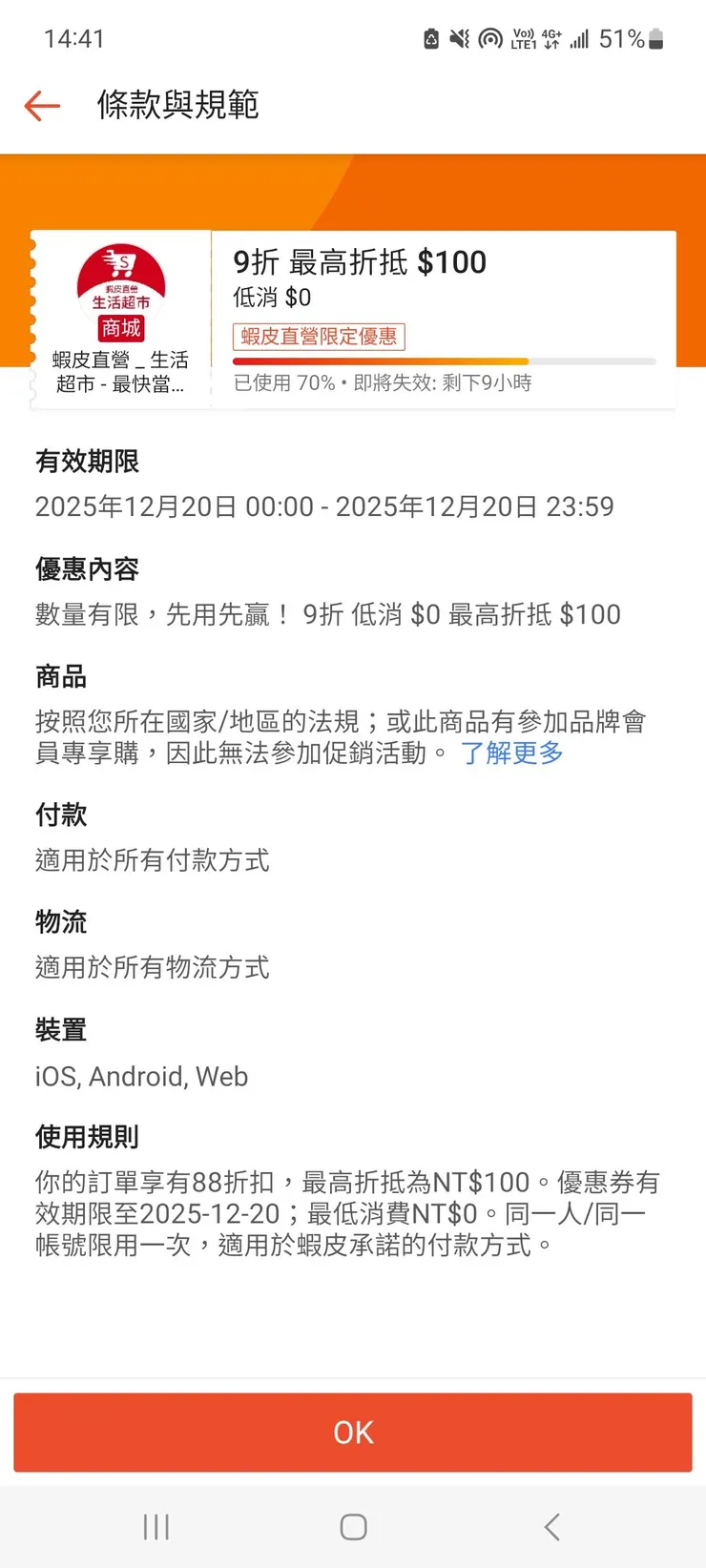This screenshot has height=1568, width=706.
Task: Tap the 蝦皮直營限定優惠 tag
Action: tap(320, 336)
